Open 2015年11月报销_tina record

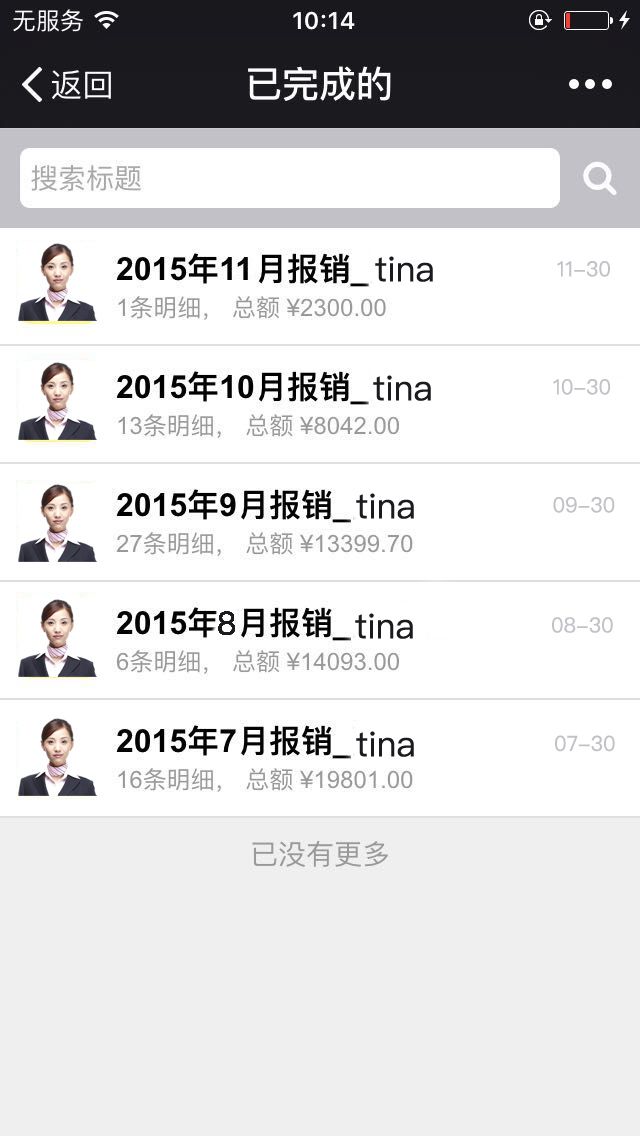[x=320, y=287]
